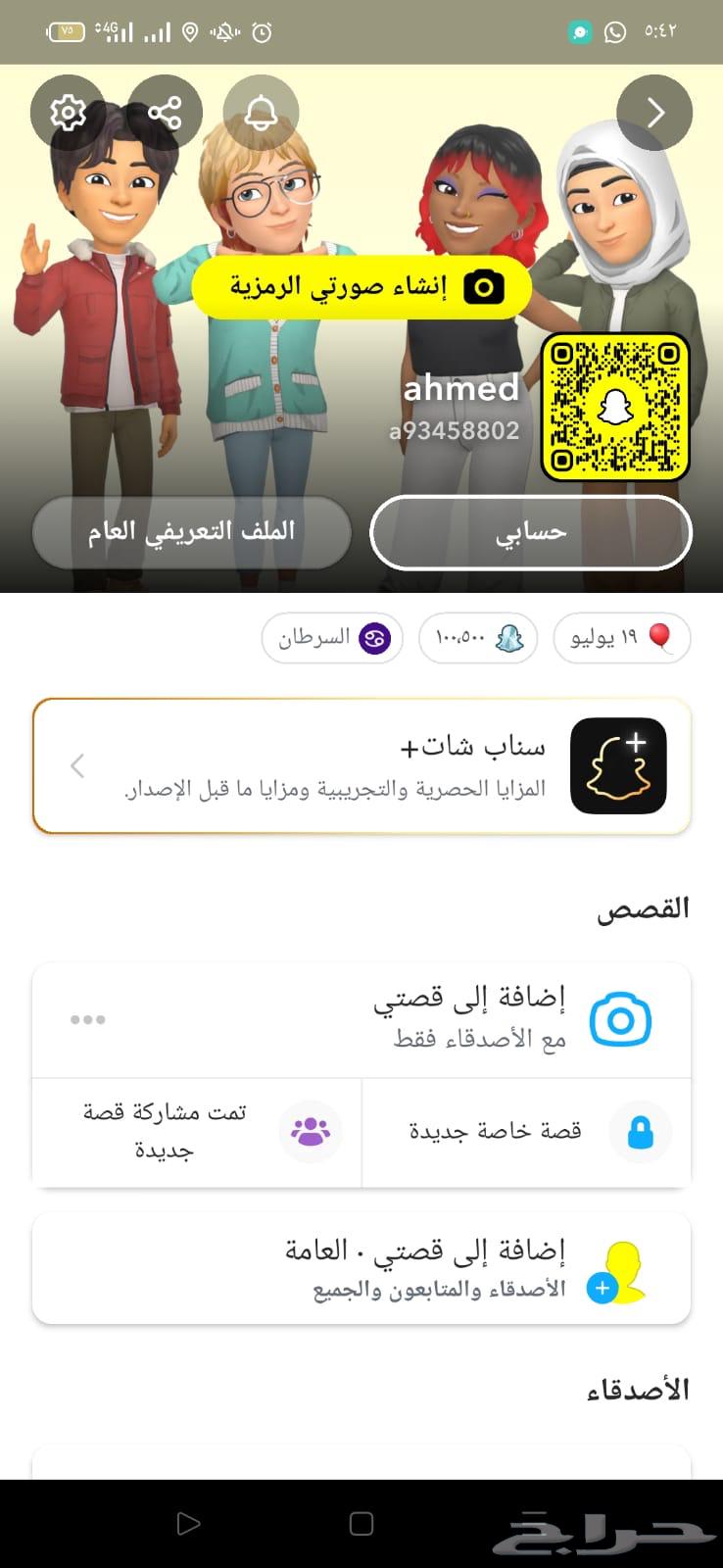Tap the birthday ١٩ يوليو badge

[621, 638]
